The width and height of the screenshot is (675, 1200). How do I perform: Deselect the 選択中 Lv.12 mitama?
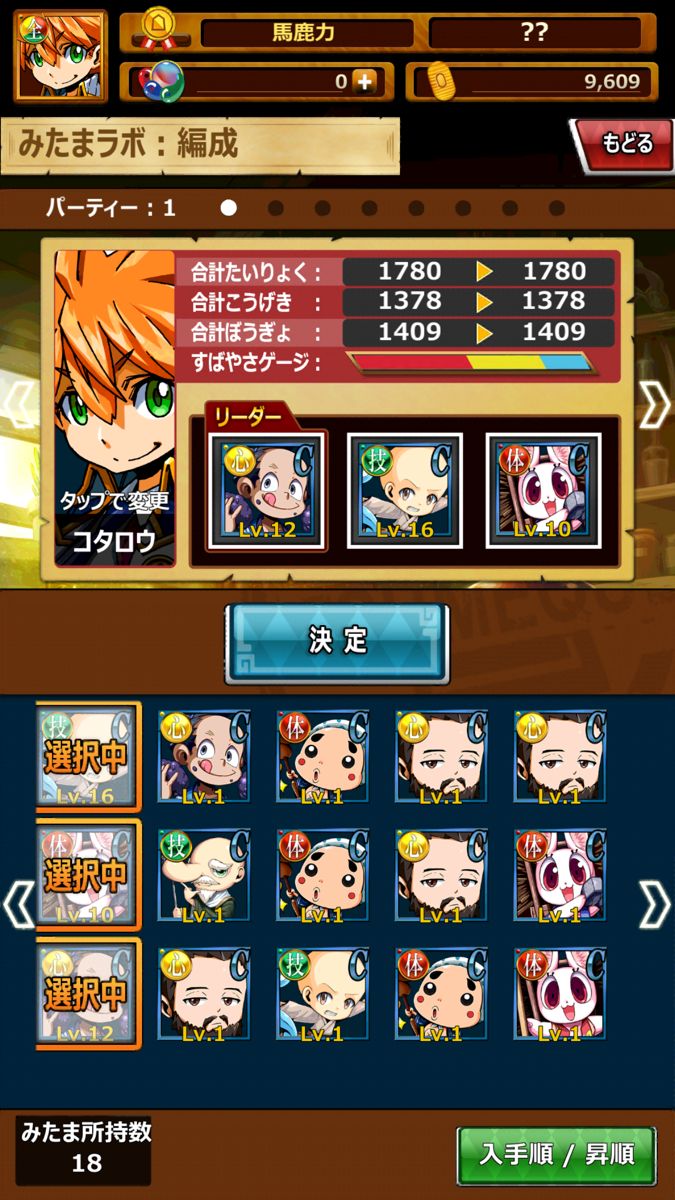pyautogui.click(x=86, y=994)
